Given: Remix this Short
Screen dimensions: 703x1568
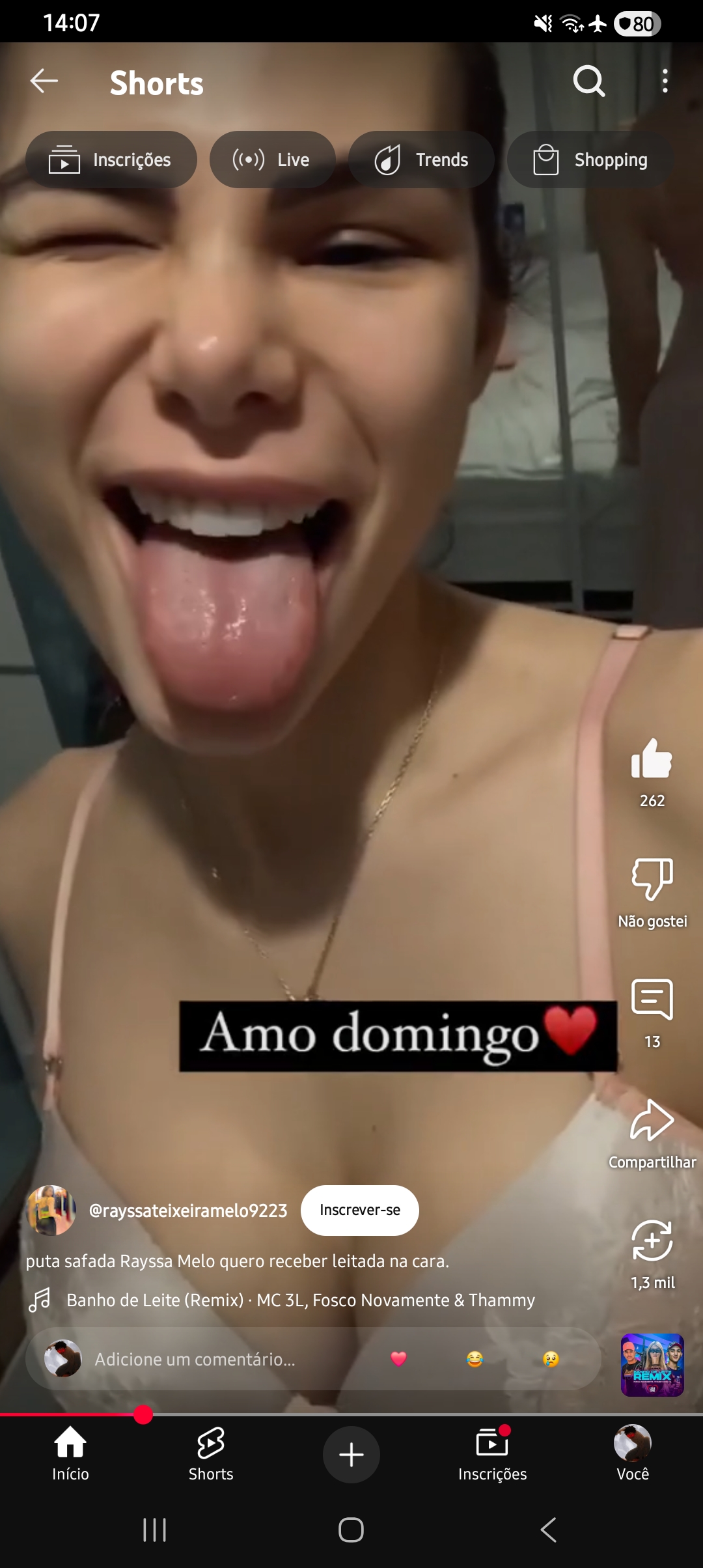Looking at the screenshot, I should [652, 1241].
